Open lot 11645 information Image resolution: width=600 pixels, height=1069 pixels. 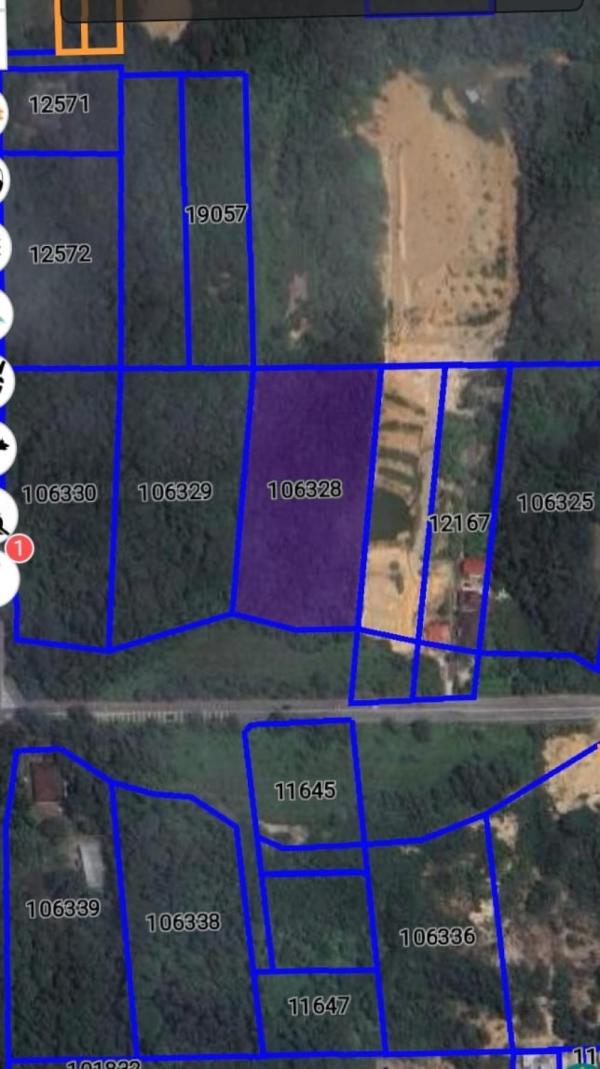[305, 791]
